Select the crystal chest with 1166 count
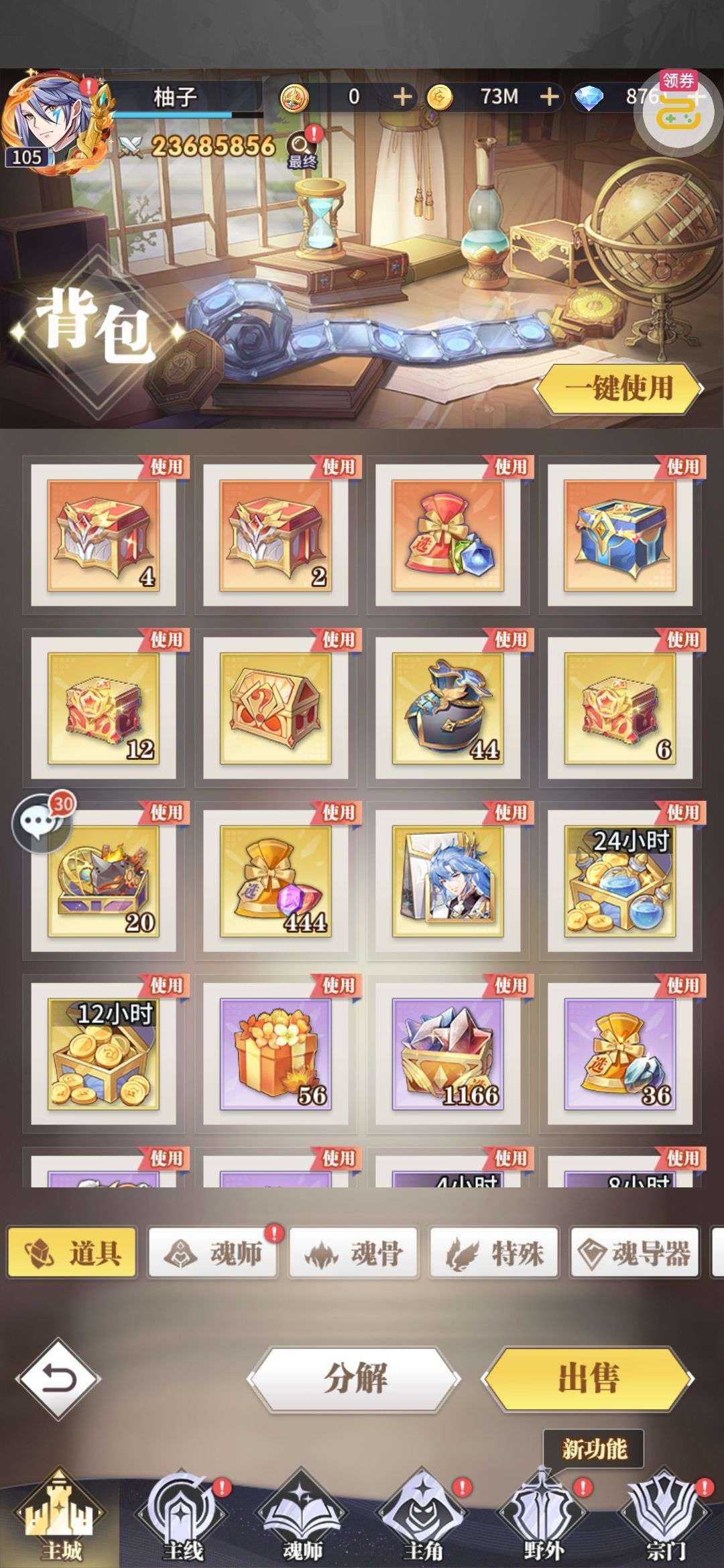This screenshot has width=724, height=1568. (448, 1053)
